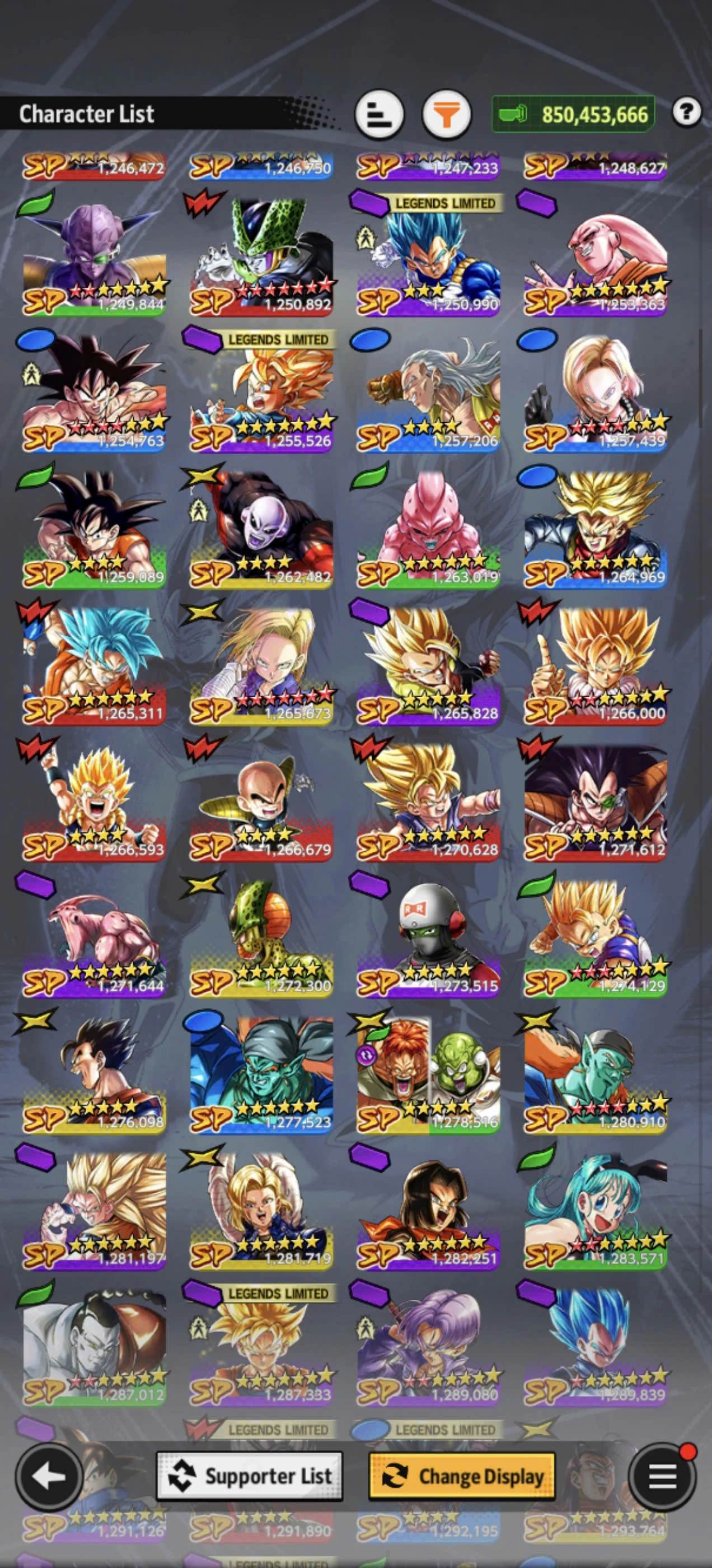The height and width of the screenshot is (1568, 712).
Task: Open the orange filter funnel
Action: coord(447,114)
